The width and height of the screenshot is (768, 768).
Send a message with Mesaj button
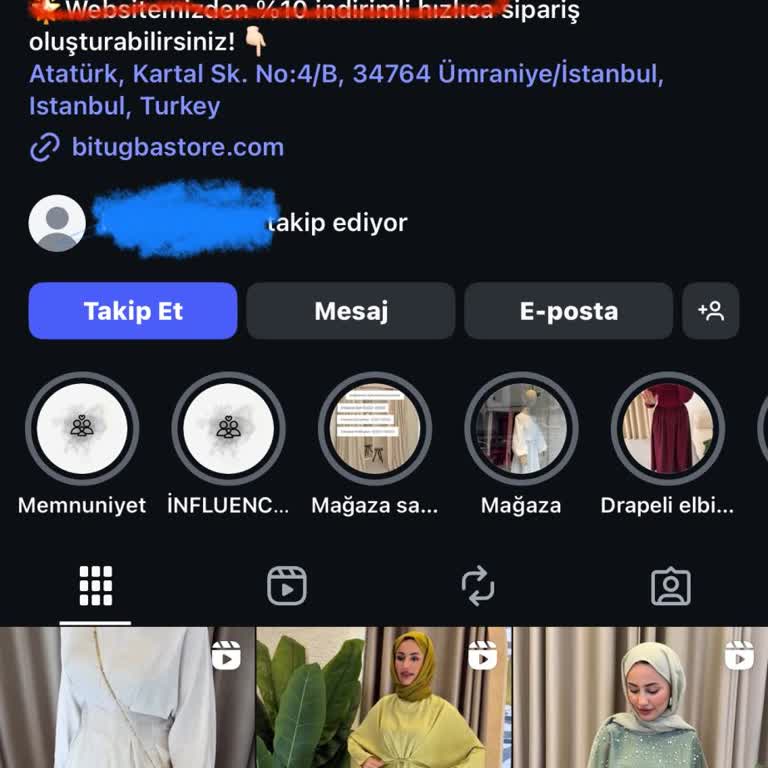pyautogui.click(x=351, y=311)
